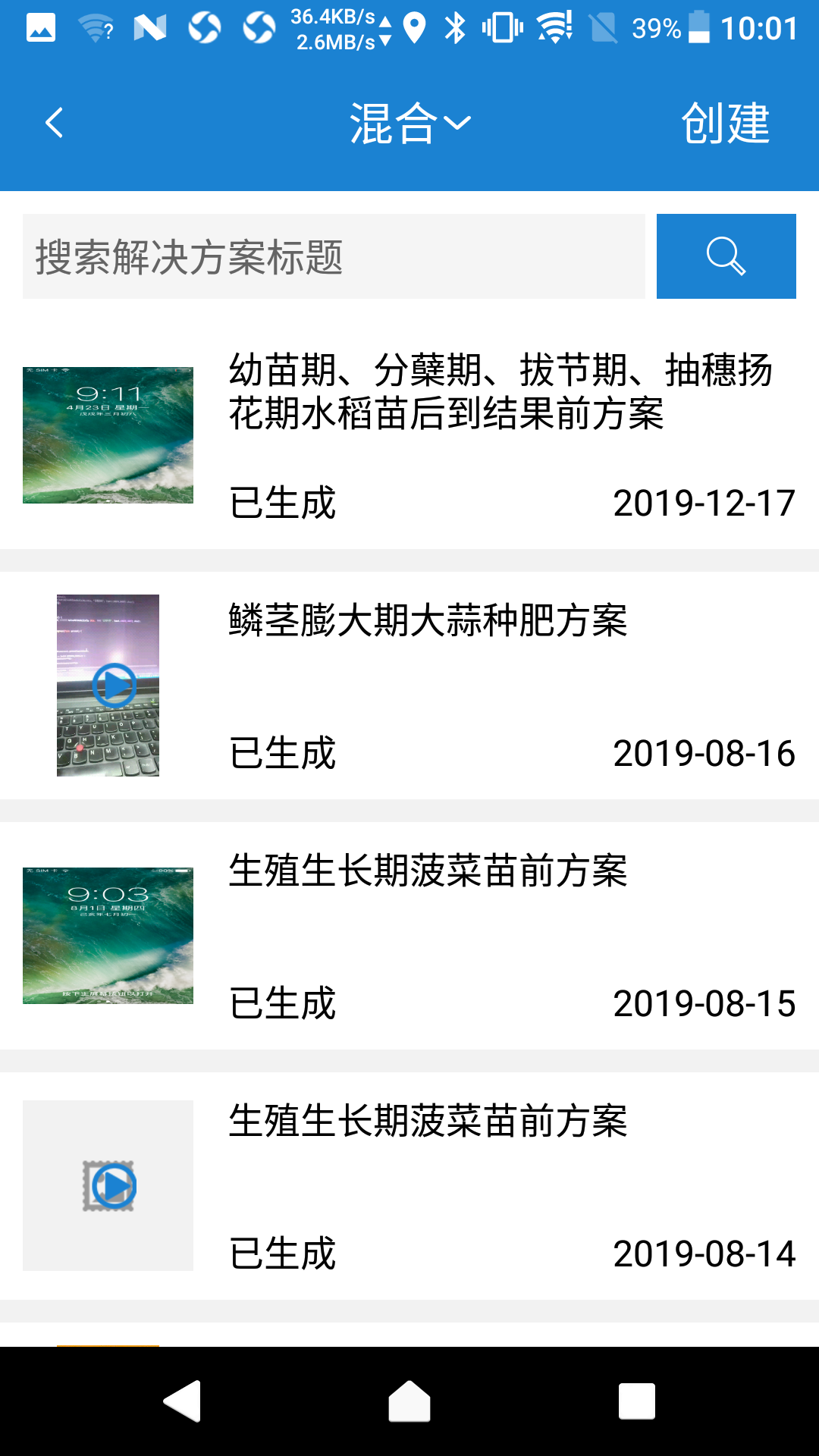Click the search magnifier icon
Image resolution: width=819 pixels, height=1456 pixels.
(725, 256)
